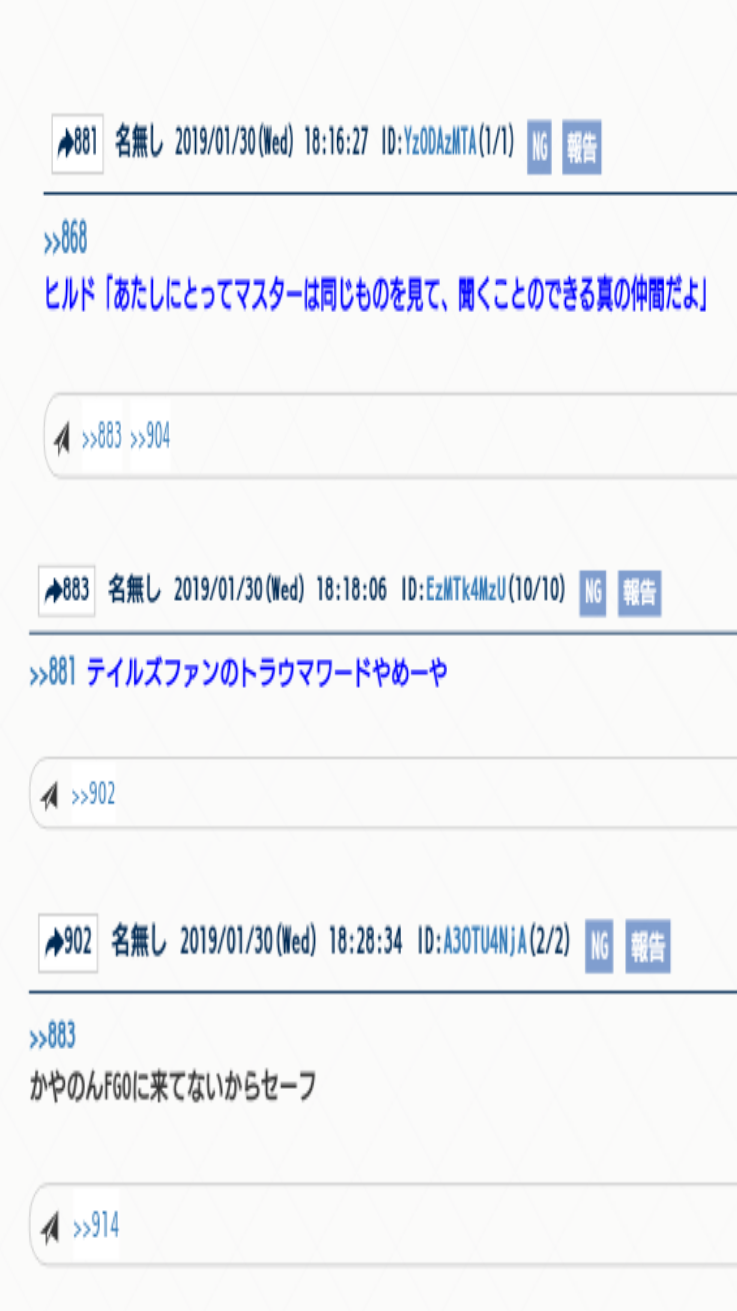Follow the >>883 anchor in post 902
Screen dimensions: 737x1311
click(x=52, y=1037)
